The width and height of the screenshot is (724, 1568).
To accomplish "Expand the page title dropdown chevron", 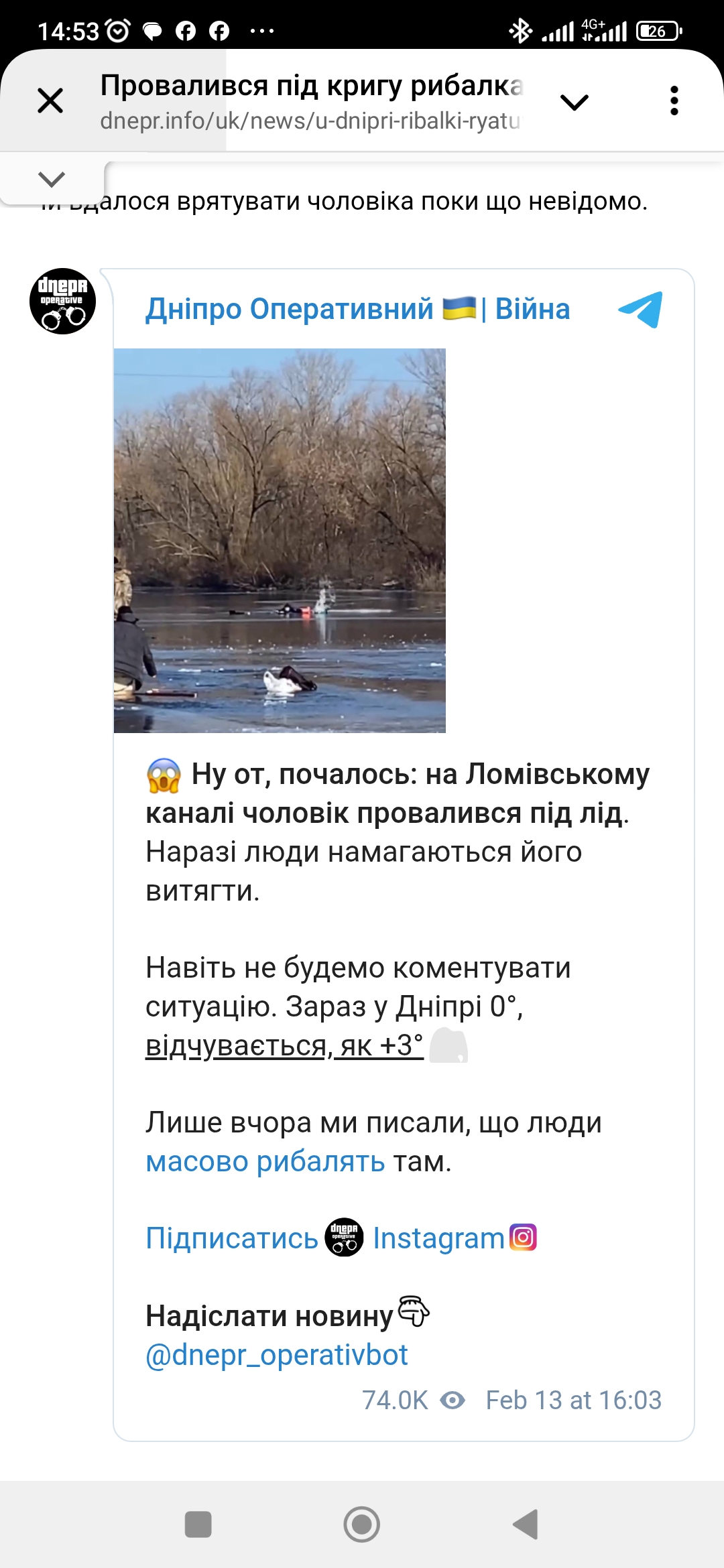I will [x=575, y=102].
